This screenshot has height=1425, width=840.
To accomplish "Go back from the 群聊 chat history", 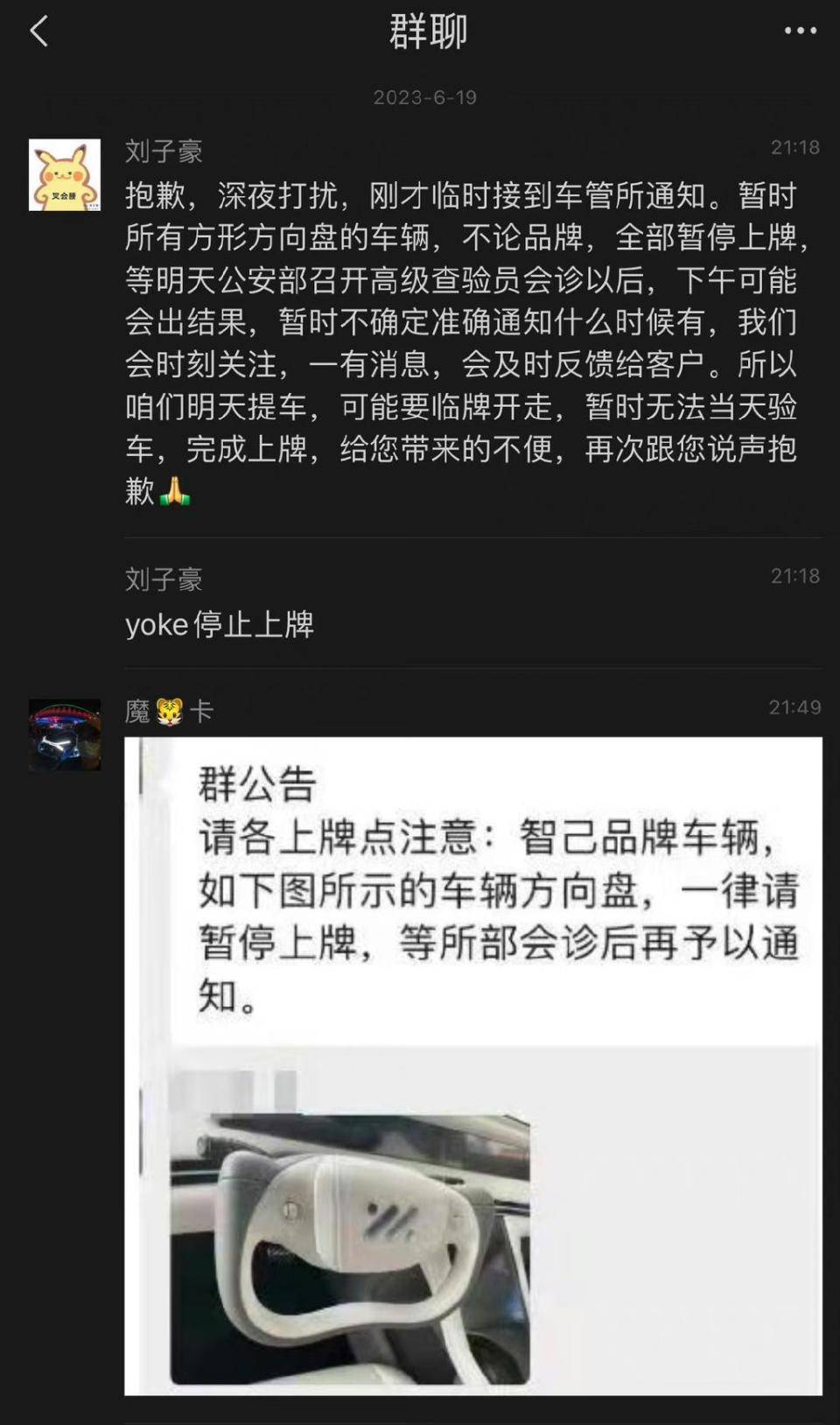I will pyautogui.click(x=39, y=32).
